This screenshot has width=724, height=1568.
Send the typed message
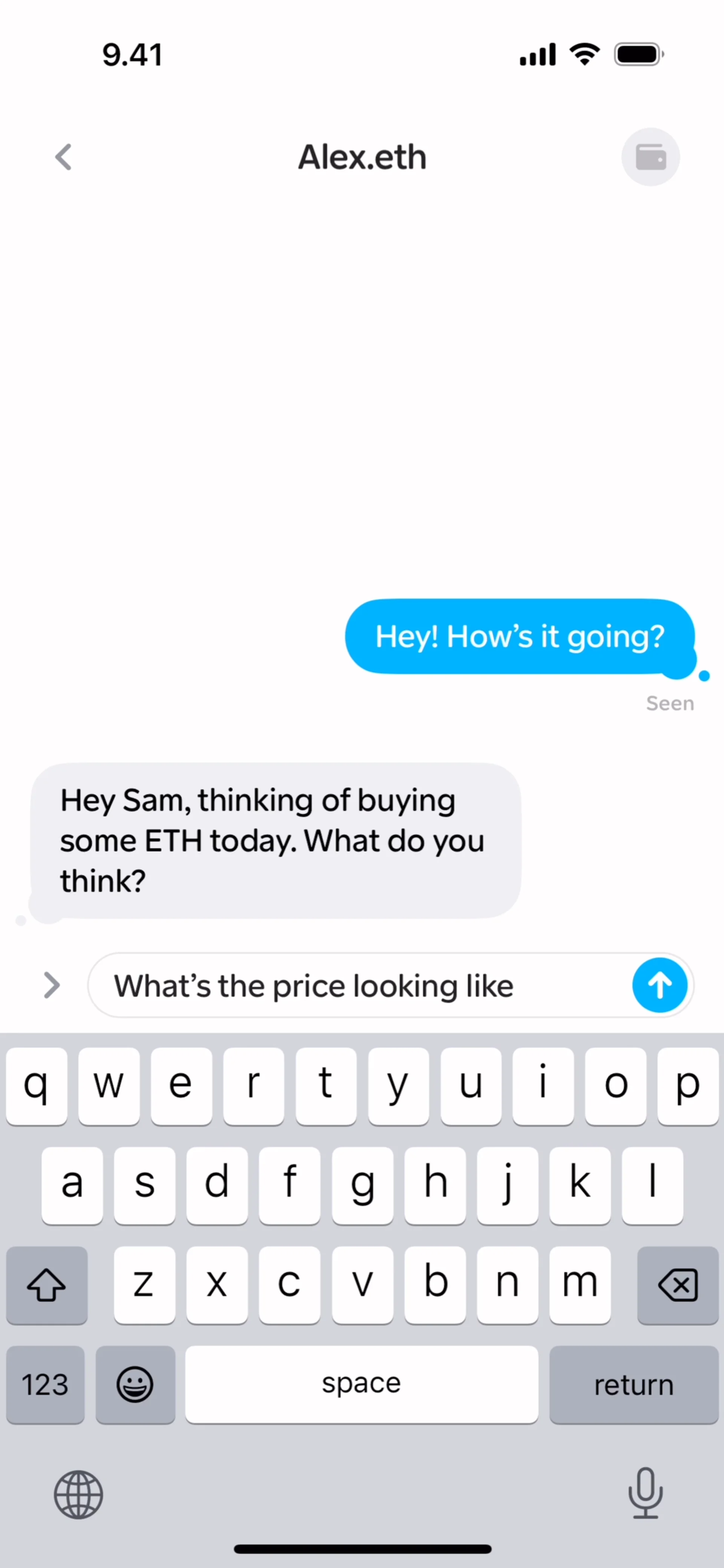660,985
